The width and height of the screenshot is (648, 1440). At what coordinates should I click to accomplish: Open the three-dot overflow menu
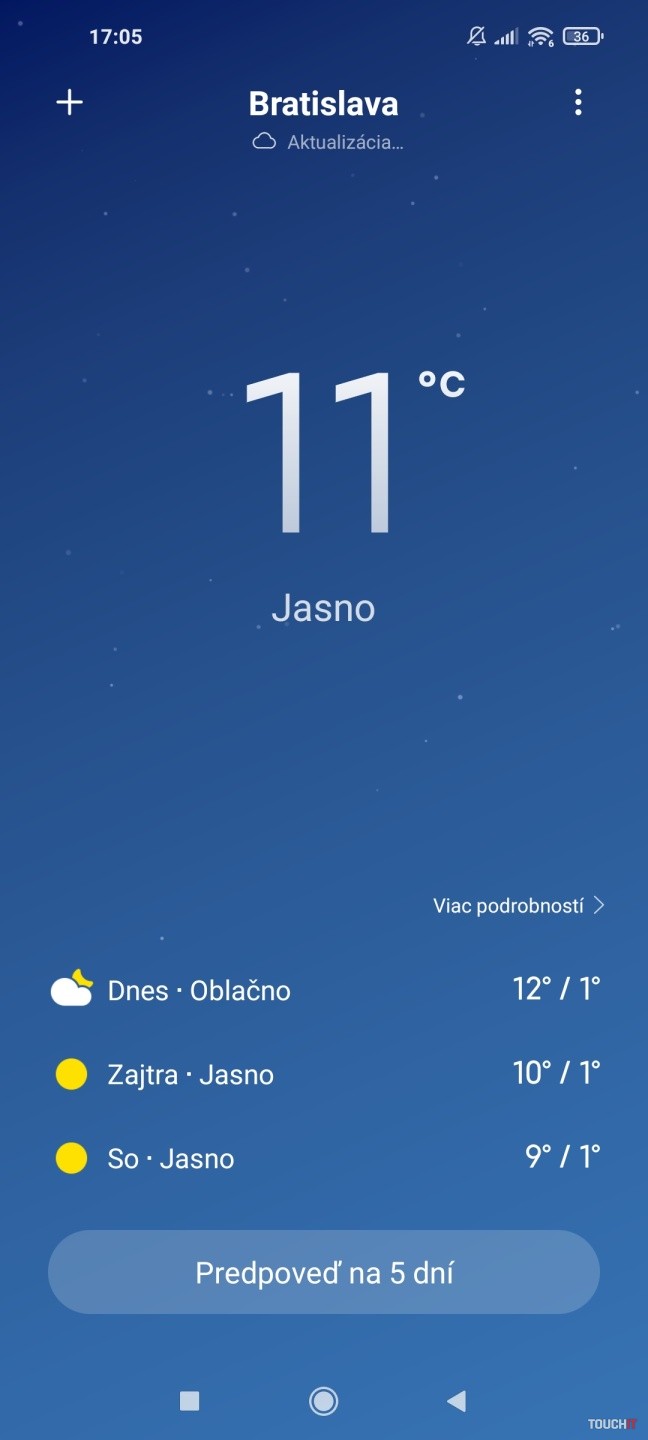[x=578, y=103]
